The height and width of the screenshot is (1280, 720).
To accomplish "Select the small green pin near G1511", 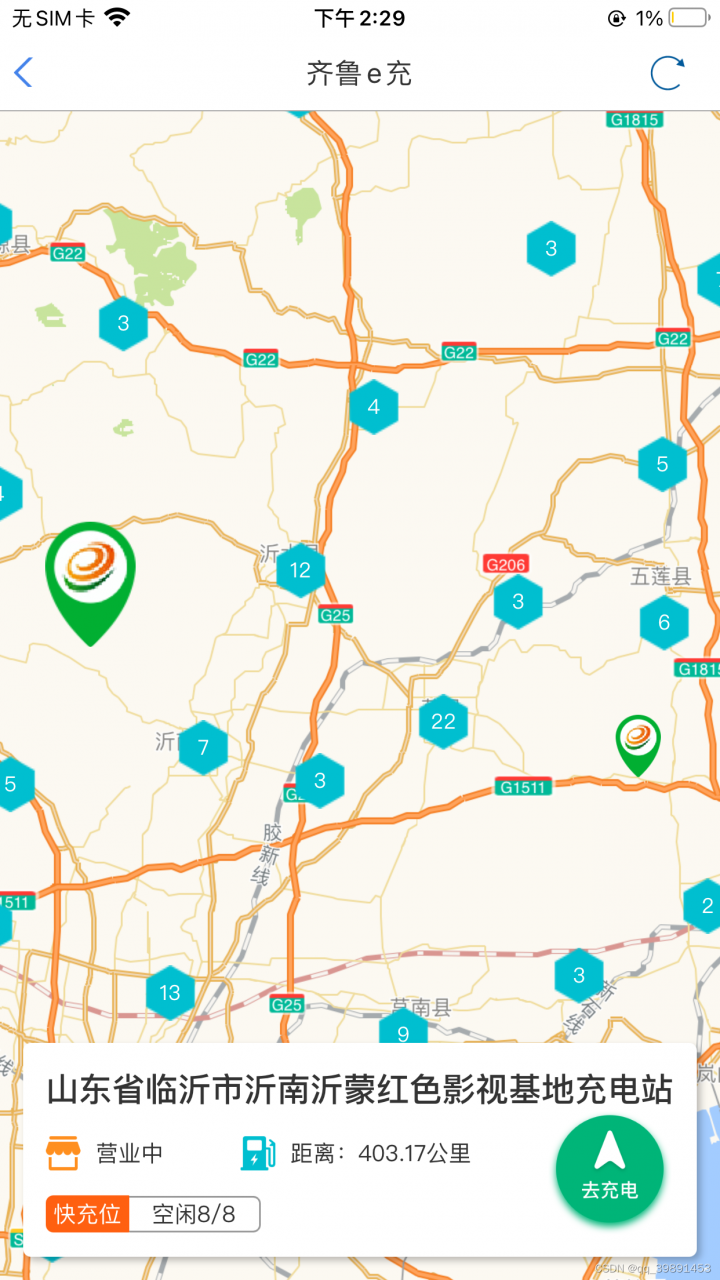I will 638,743.
